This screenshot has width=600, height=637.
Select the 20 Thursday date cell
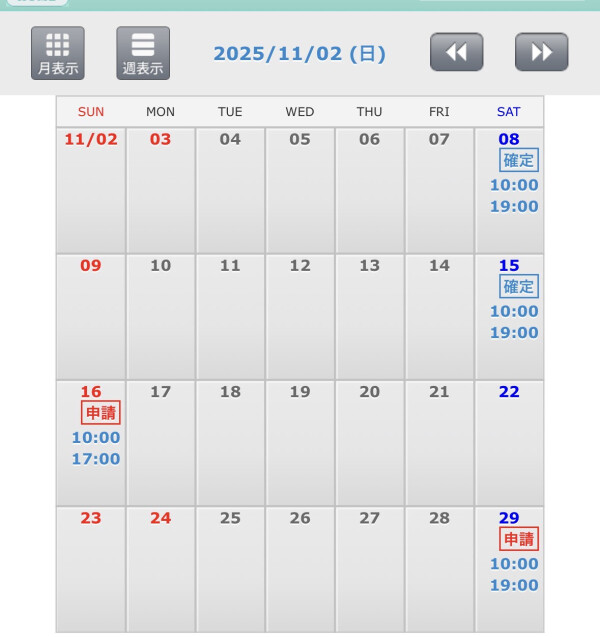370,442
